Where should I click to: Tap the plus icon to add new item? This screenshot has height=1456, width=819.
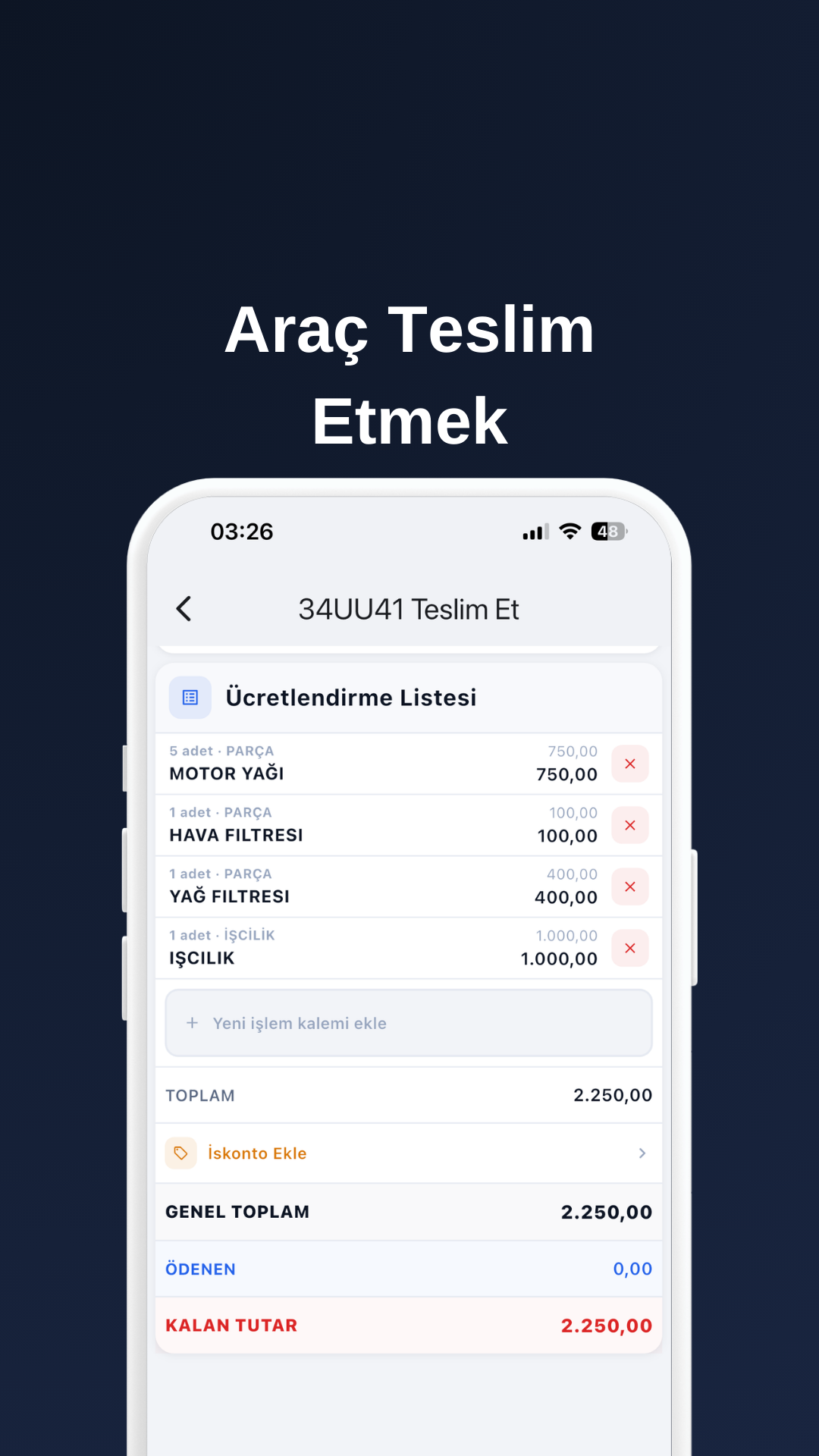(x=193, y=1023)
